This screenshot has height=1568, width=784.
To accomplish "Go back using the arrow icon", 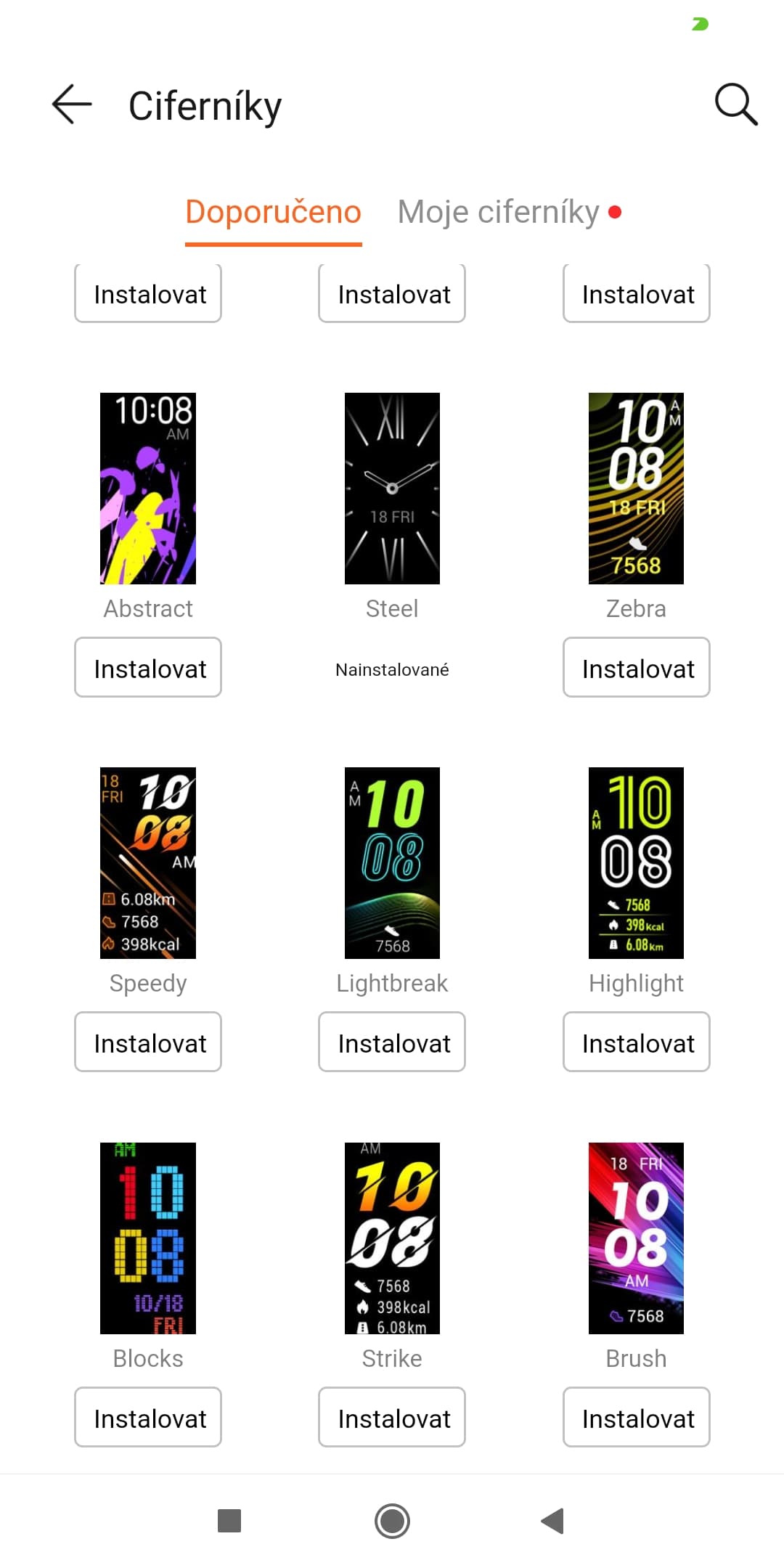I will [x=73, y=105].
